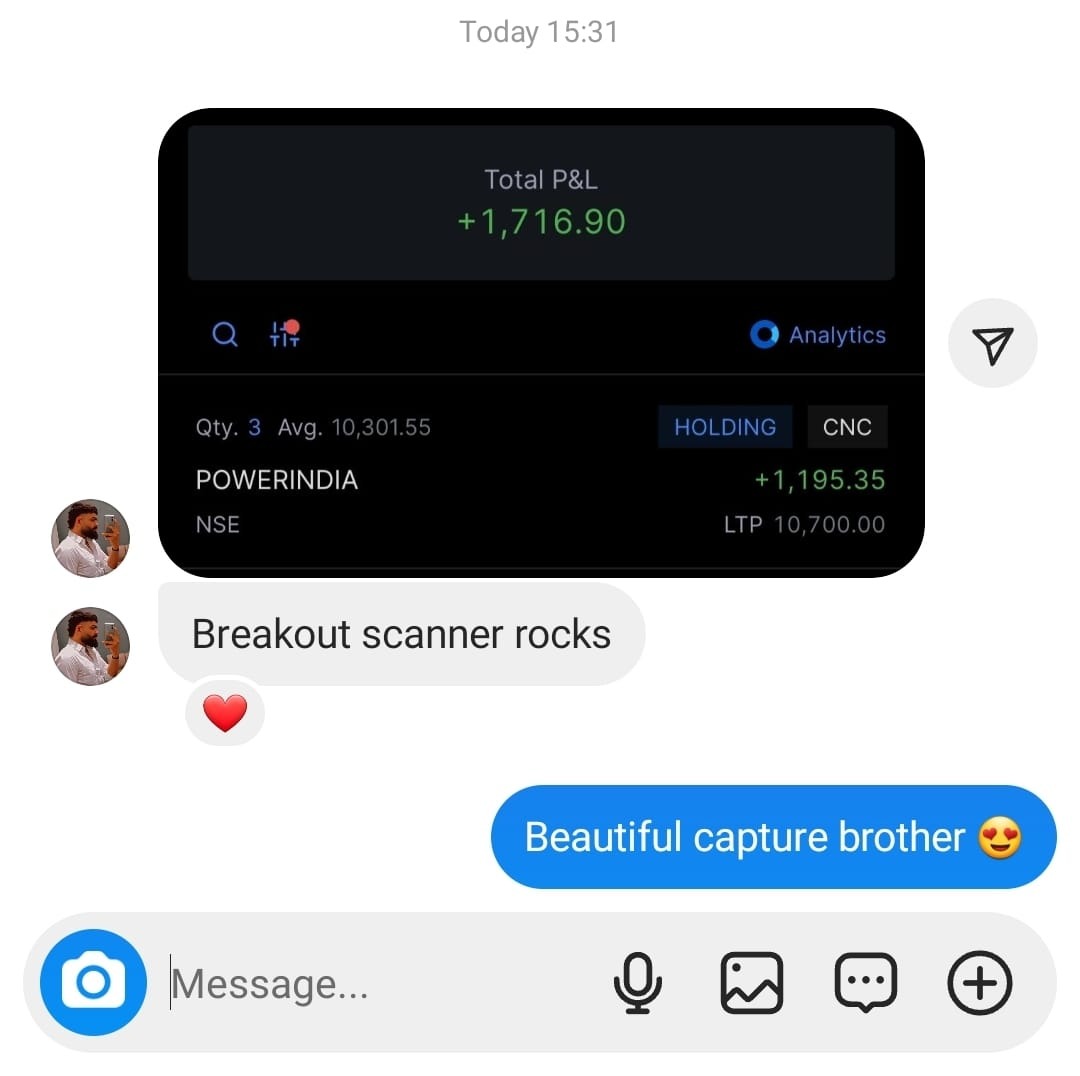
Task: Share the P&L screenshot with arrow icon
Action: pos(992,343)
